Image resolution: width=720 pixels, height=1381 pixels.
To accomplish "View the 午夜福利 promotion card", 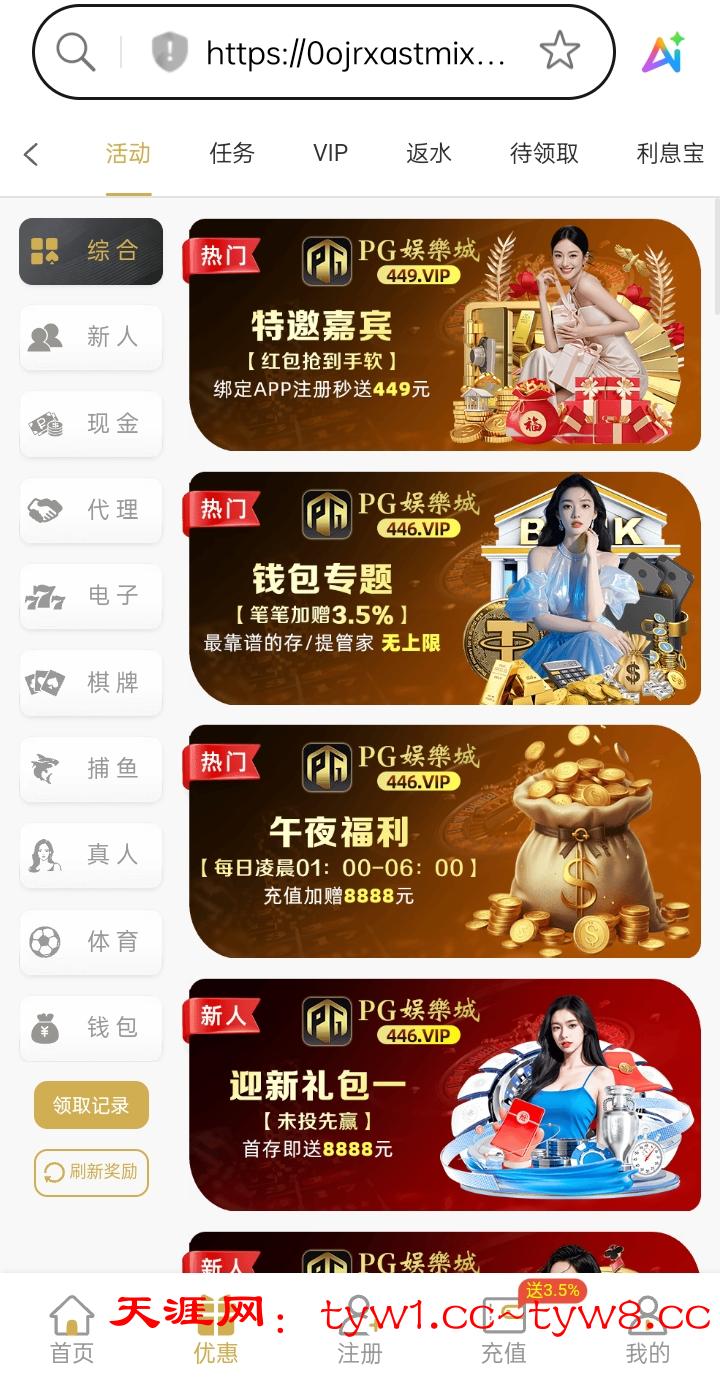I will coord(444,841).
